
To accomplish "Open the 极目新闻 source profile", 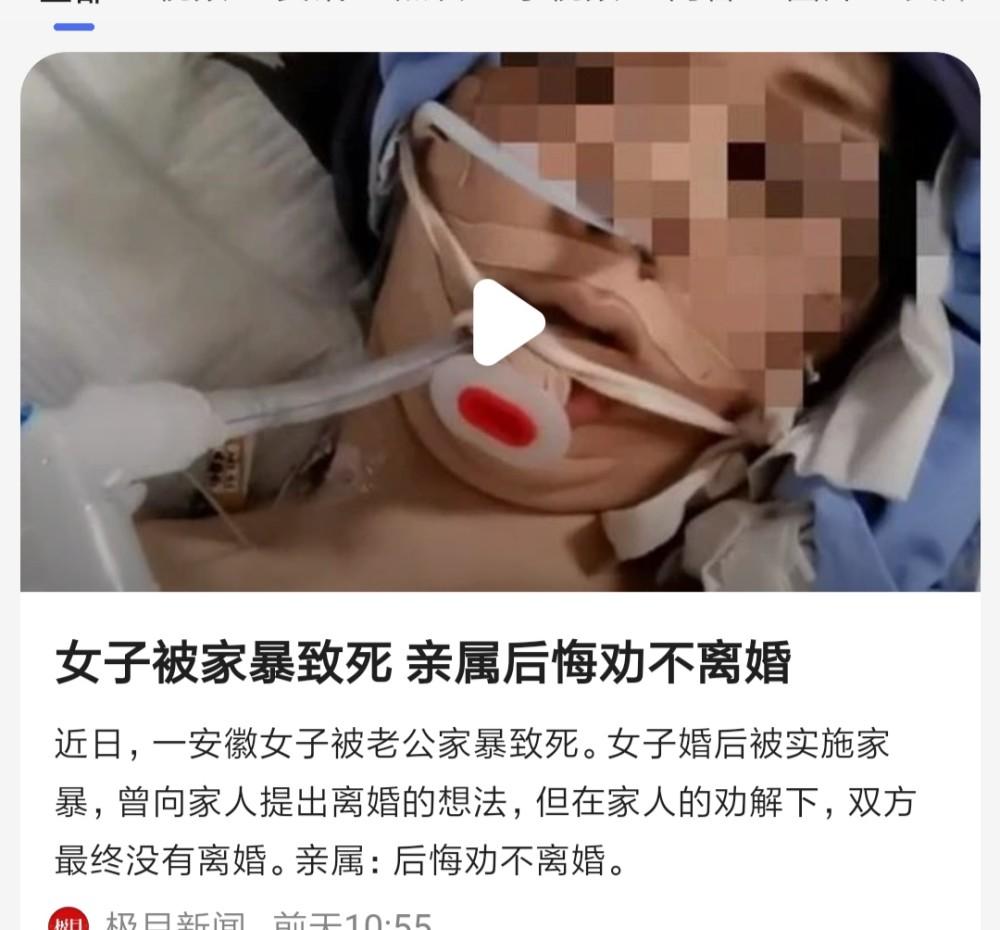I will coord(175,920).
